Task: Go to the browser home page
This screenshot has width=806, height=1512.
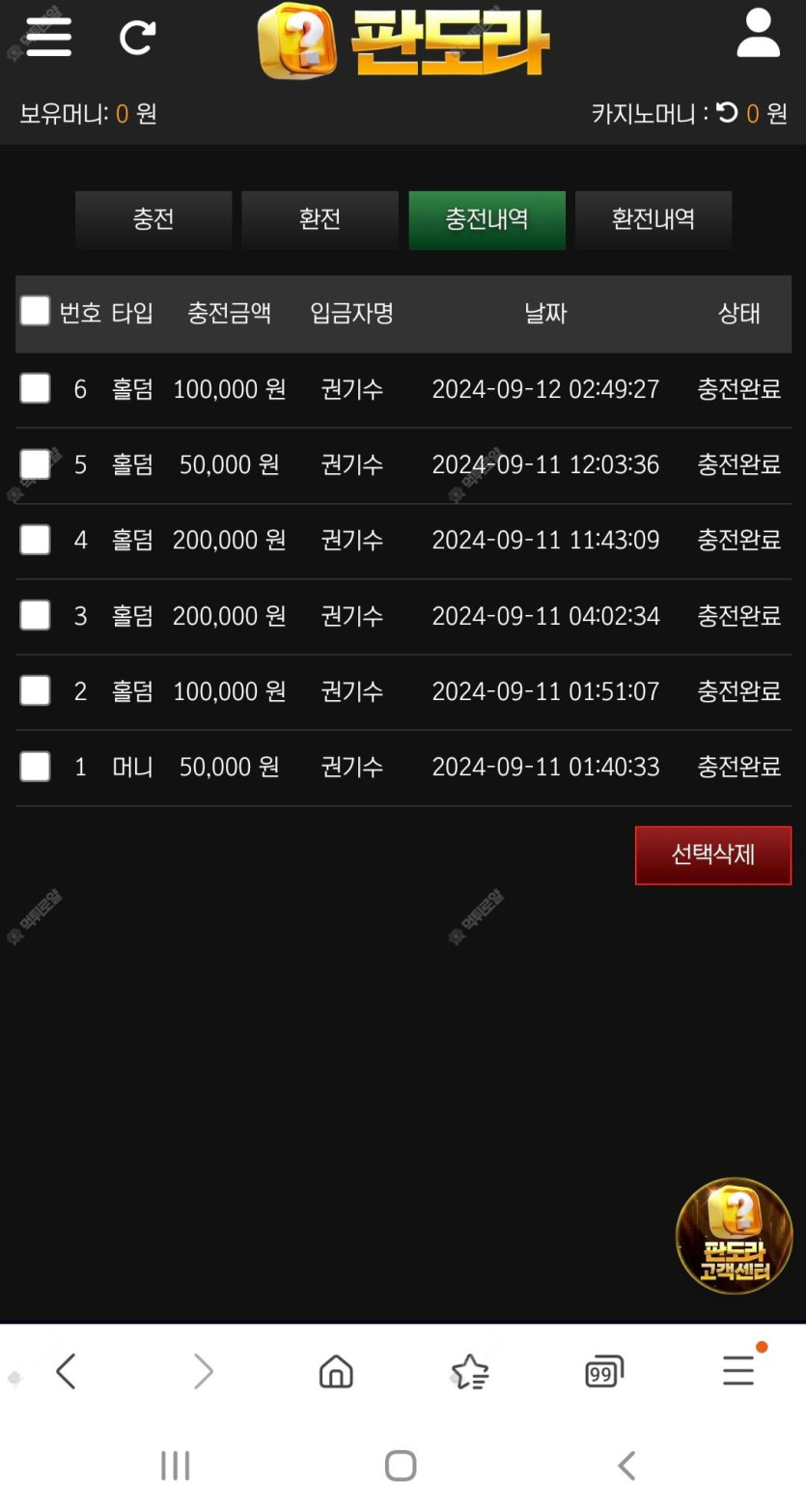Action: (x=336, y=1371)
